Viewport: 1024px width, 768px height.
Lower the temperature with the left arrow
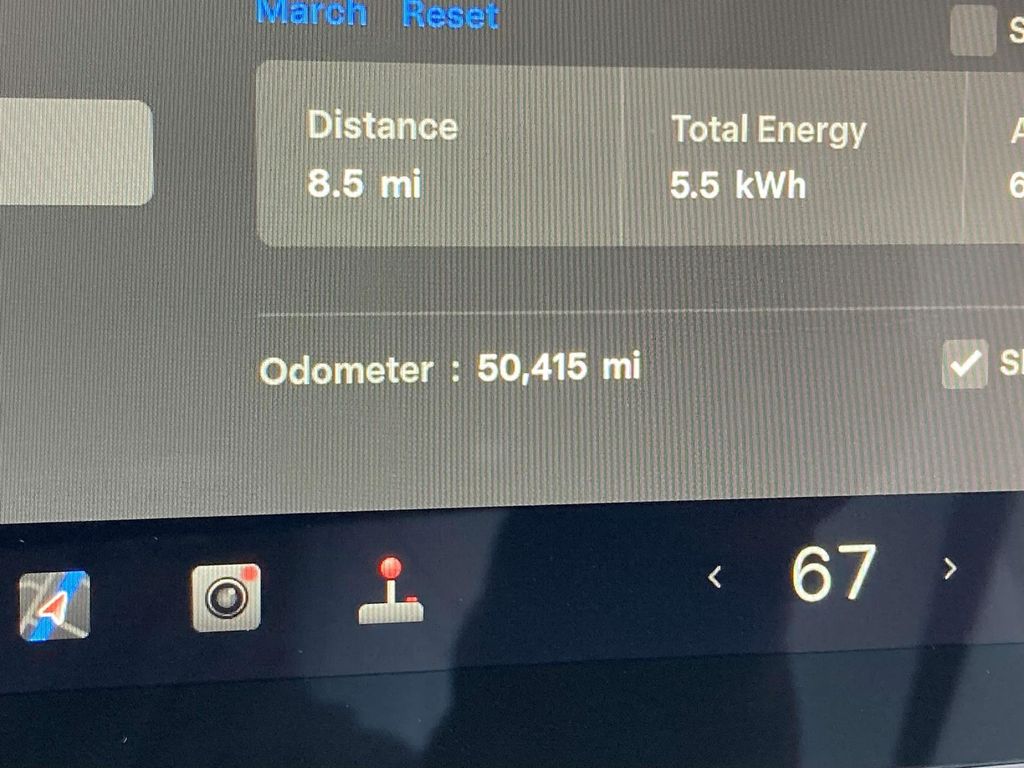coord(715,576)
